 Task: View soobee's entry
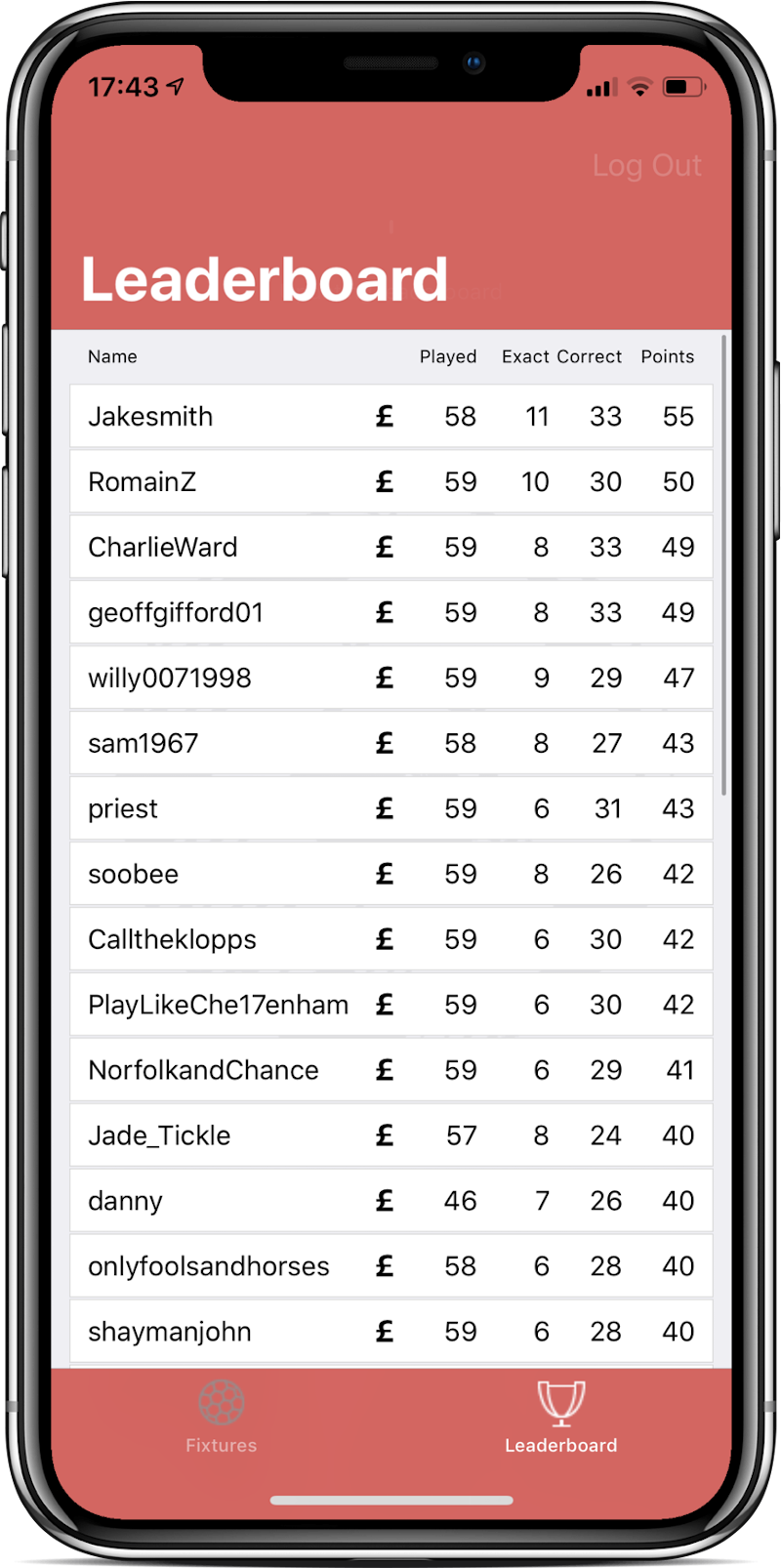click(x=391, y=874)
